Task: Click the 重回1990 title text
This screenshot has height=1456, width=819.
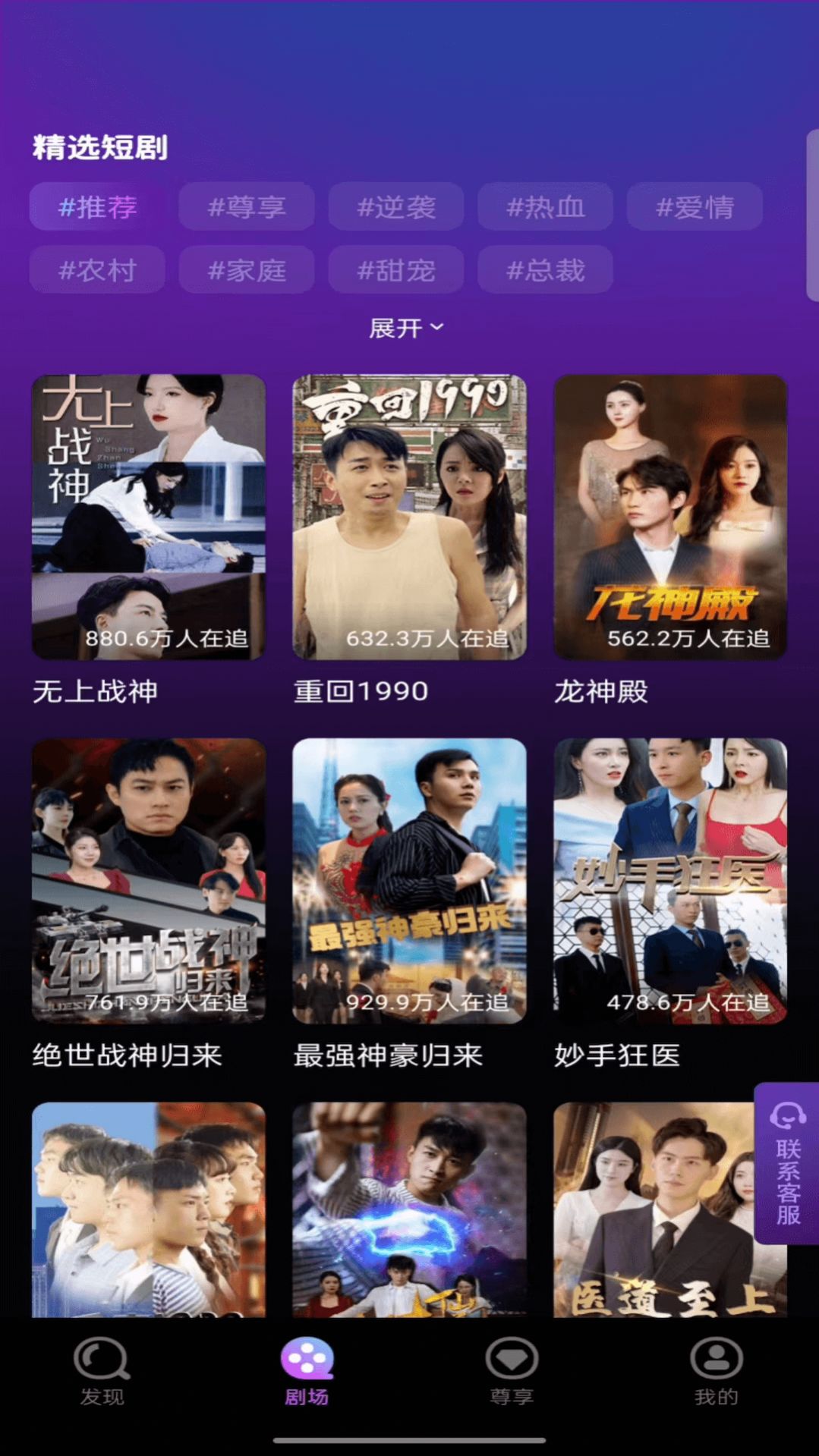Action: pyautogui.click(x=359, y=692)
